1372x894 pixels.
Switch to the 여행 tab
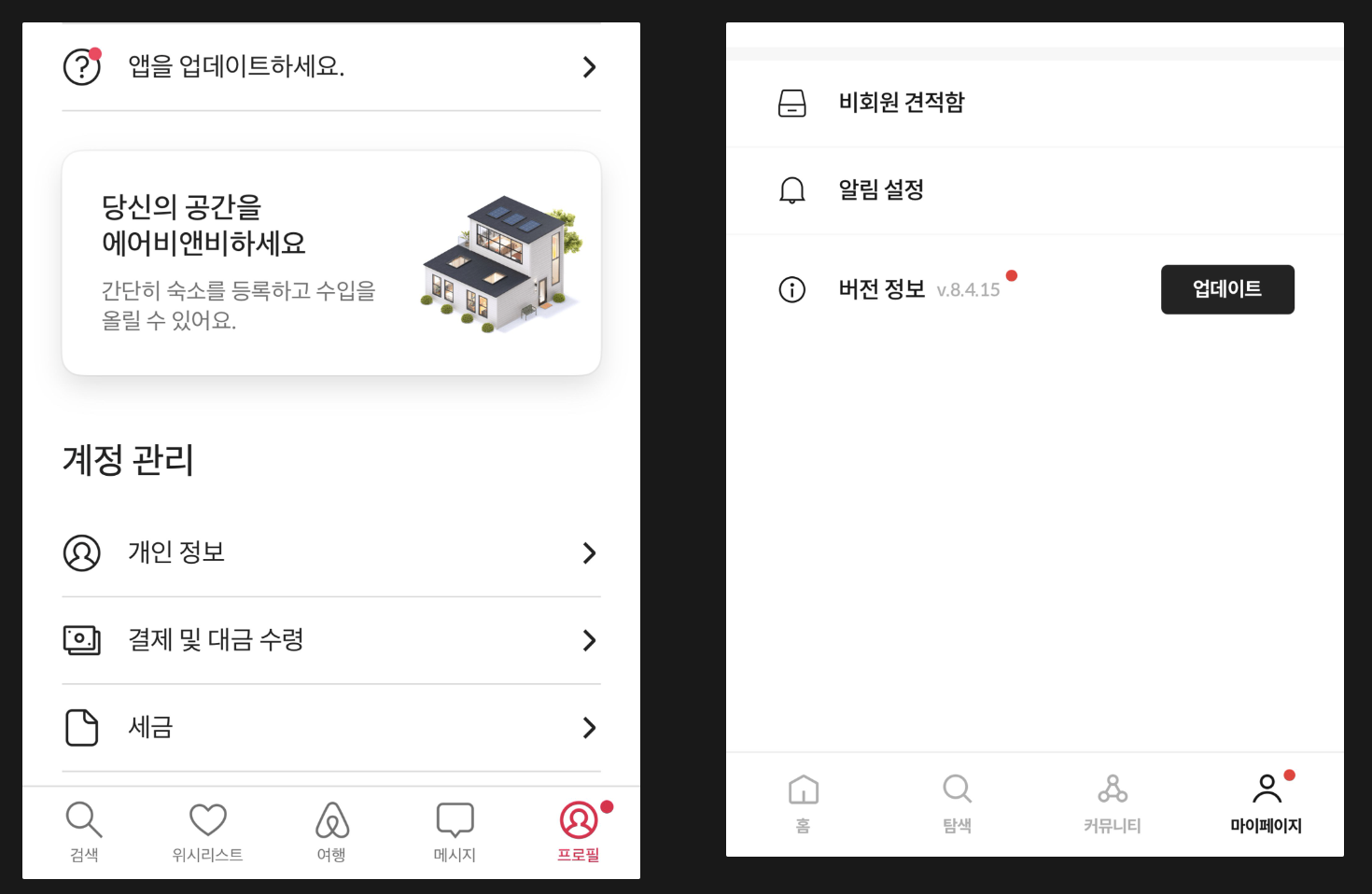(331, 831)
